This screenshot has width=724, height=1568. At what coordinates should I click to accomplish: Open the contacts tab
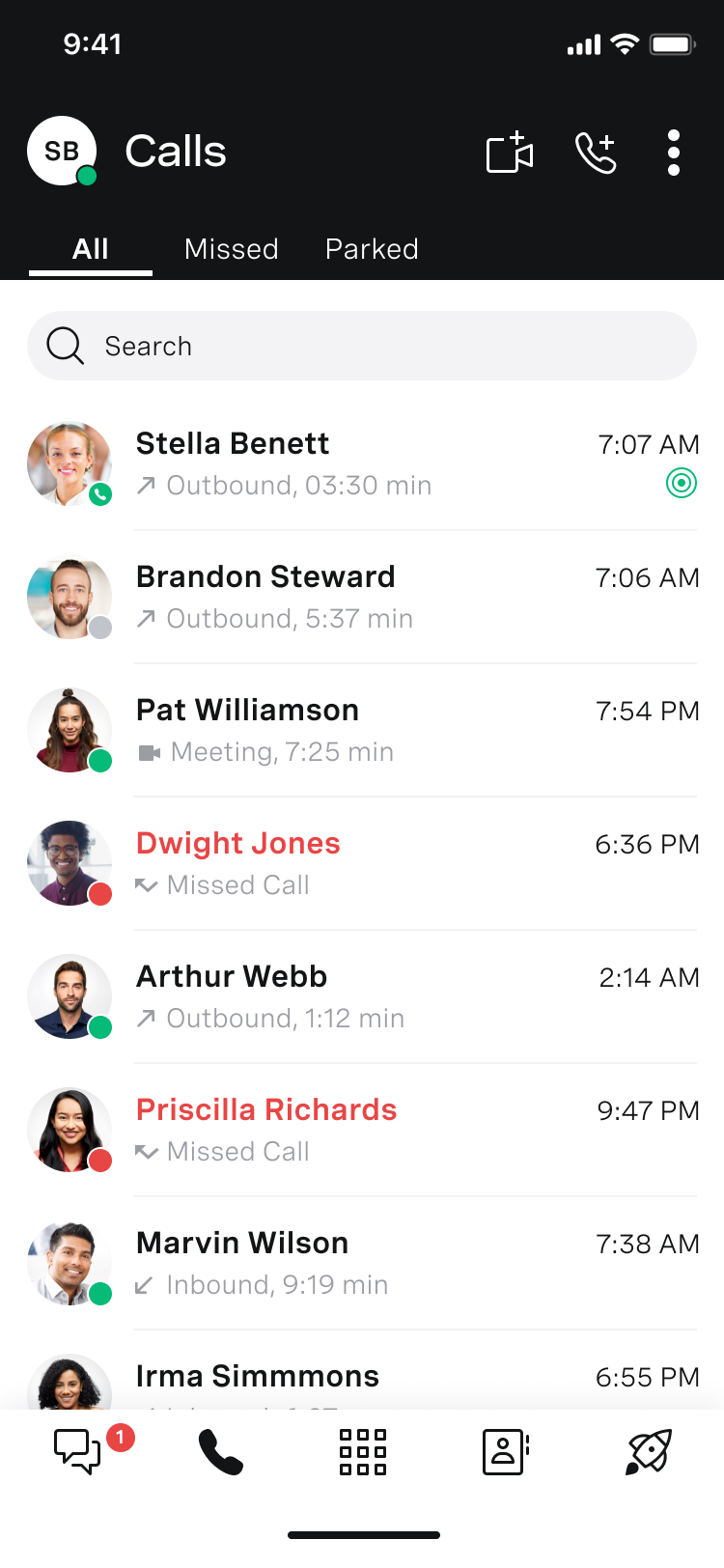pos(506,1451)
